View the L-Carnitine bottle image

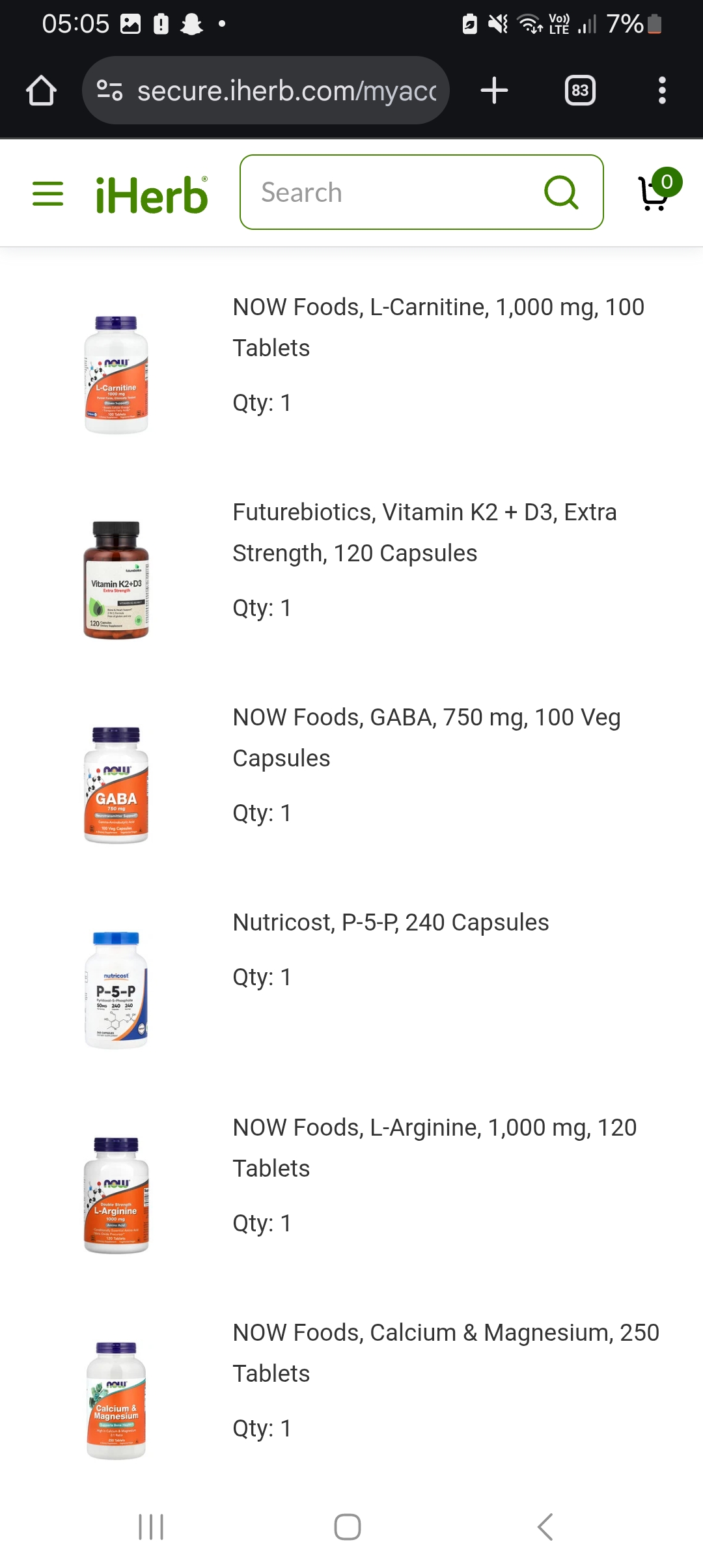pyautogui.click(x=117, y=374)
